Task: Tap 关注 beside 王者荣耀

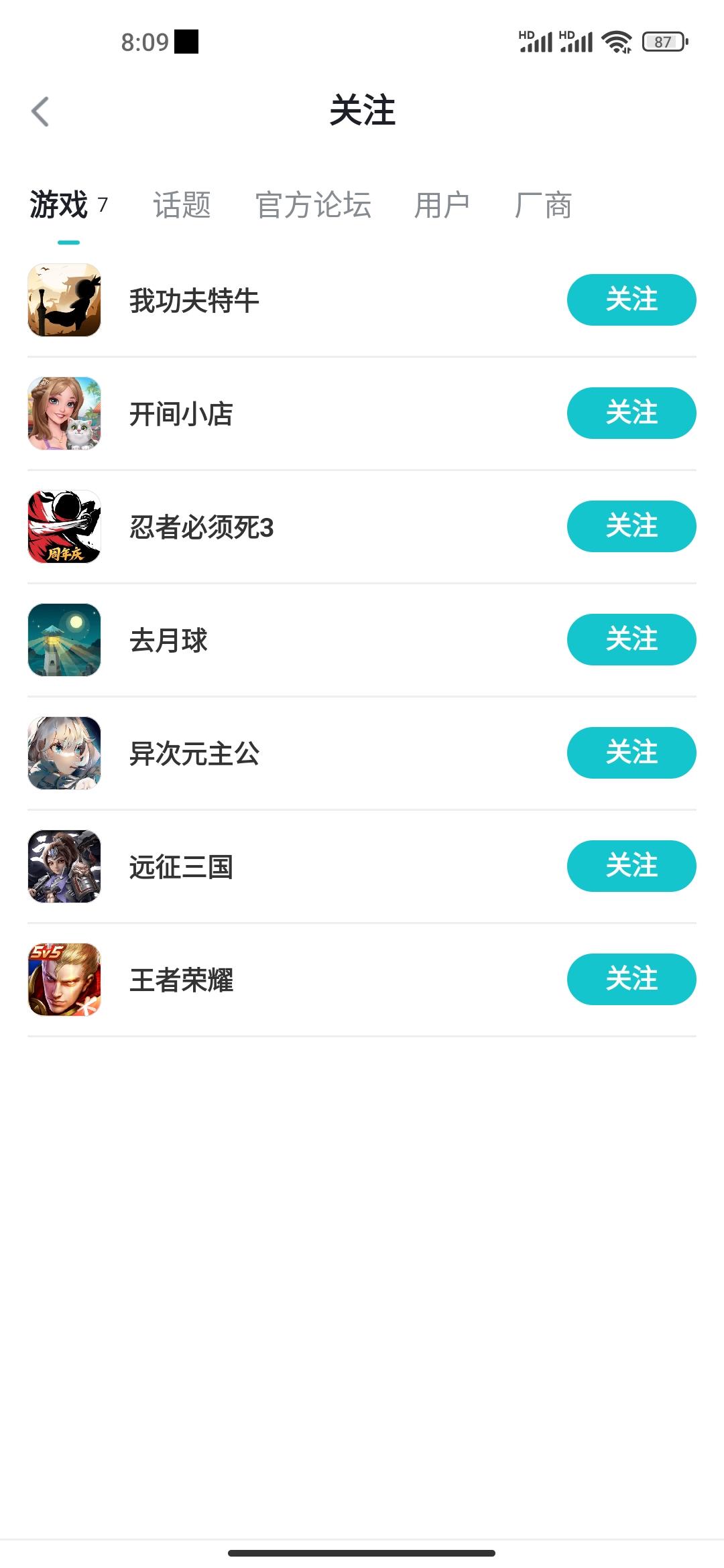Action: click(631, 979)
